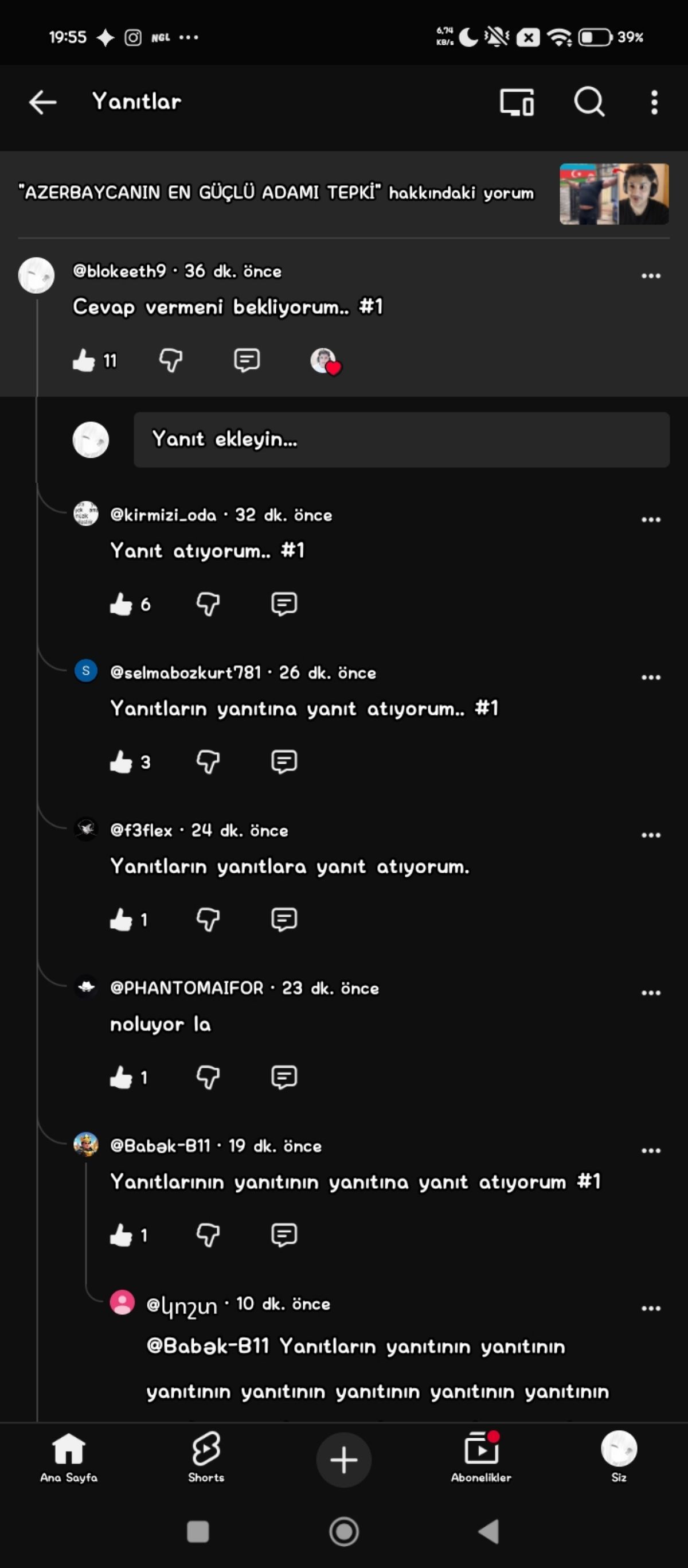
Task: Open the cast to device icon
Action: 517,102
